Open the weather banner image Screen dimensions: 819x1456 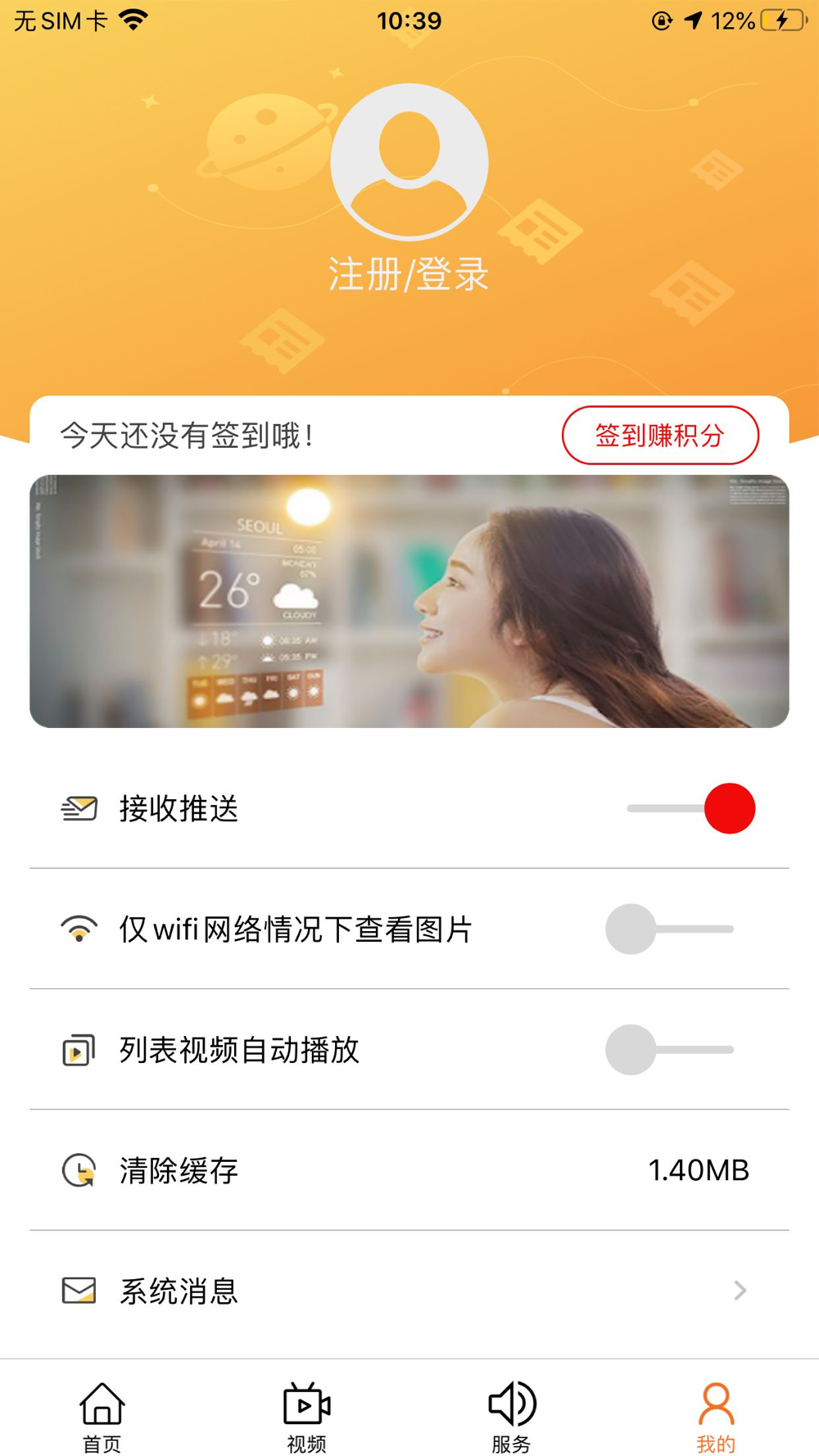tap(409, 601)
